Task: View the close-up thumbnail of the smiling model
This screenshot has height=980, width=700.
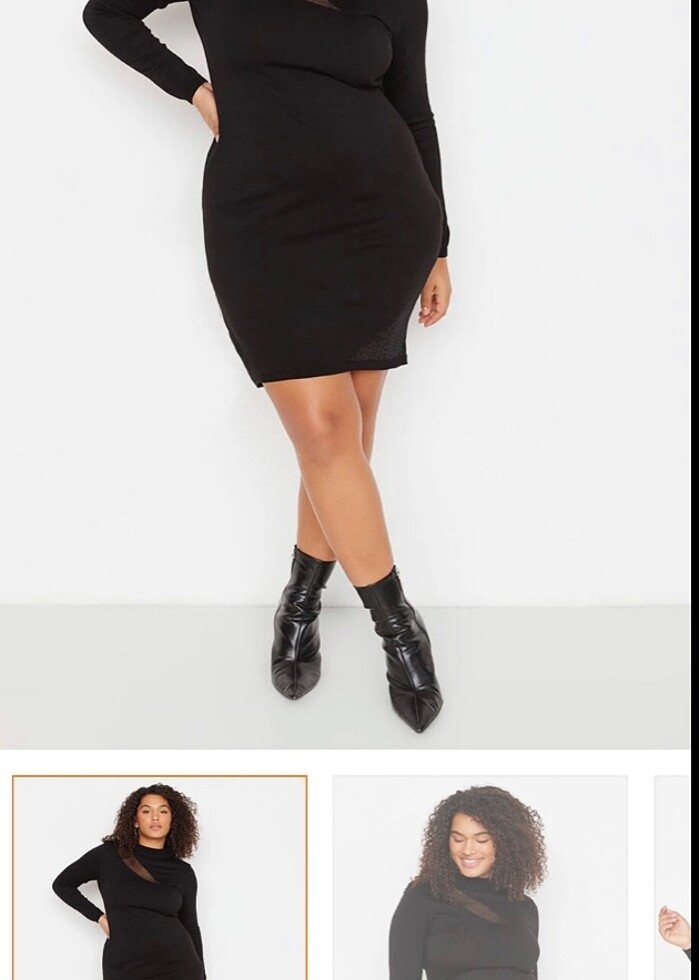Action: [480, 877]
